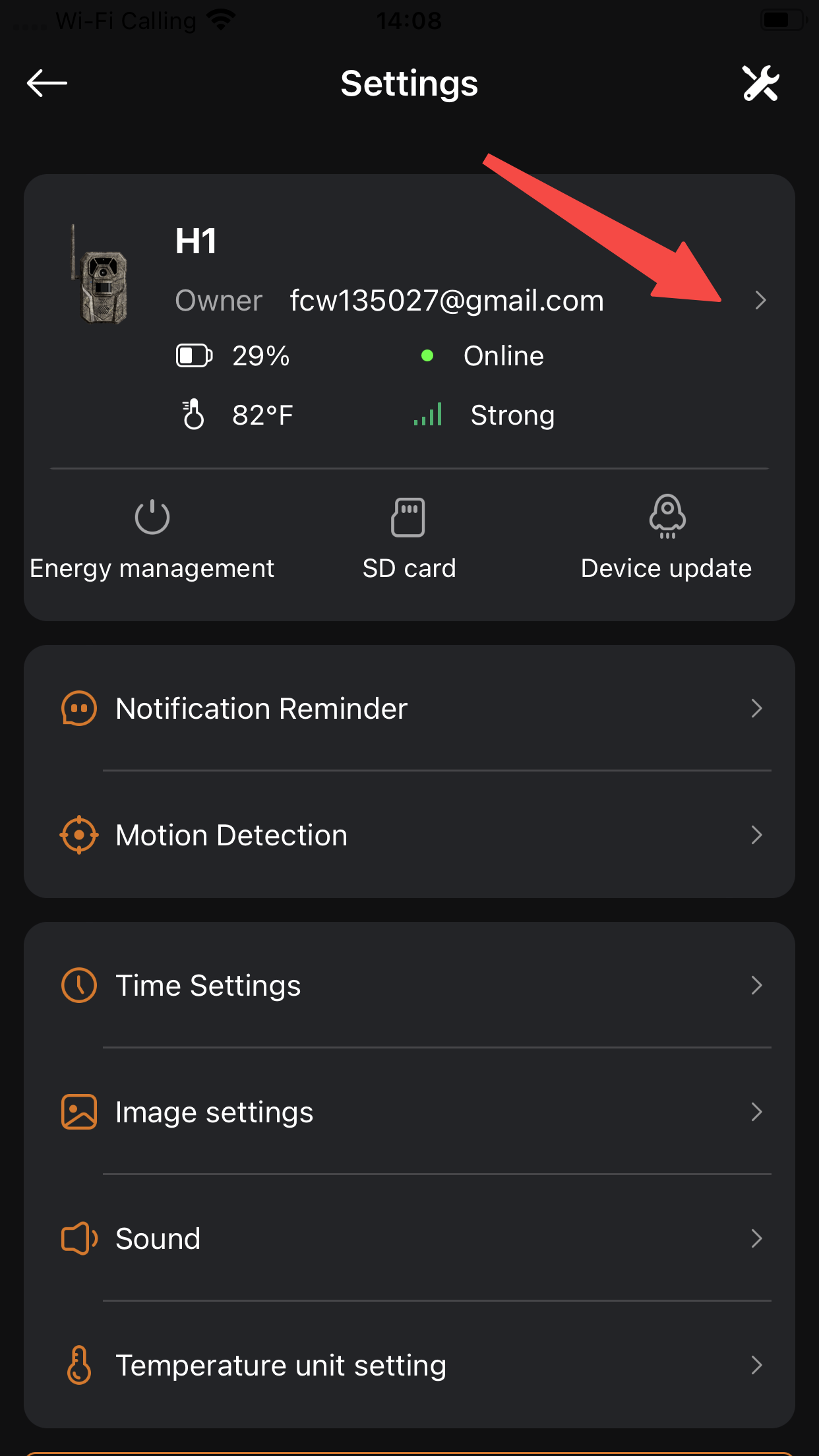
Task: Open the tools wrench icon
Action: pos(761,83)
